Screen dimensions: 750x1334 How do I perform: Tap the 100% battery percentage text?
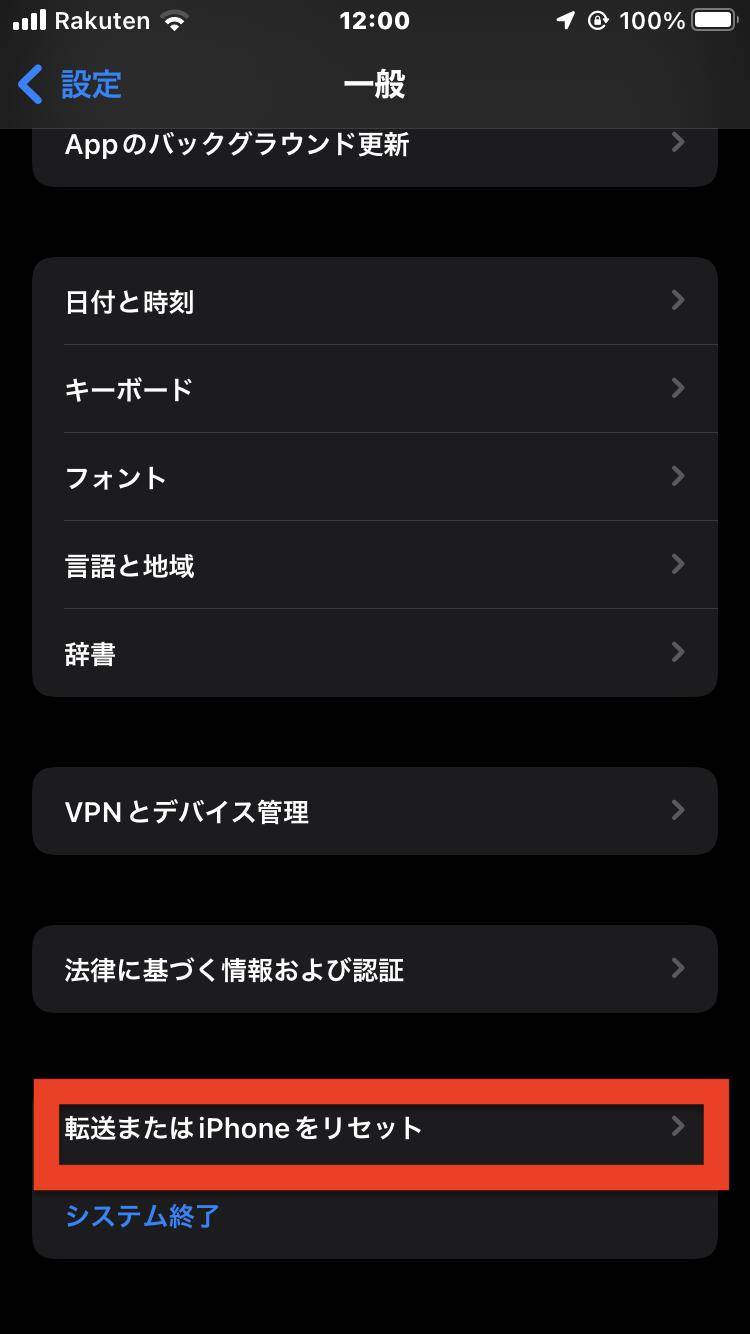click(x=655, y=19)
